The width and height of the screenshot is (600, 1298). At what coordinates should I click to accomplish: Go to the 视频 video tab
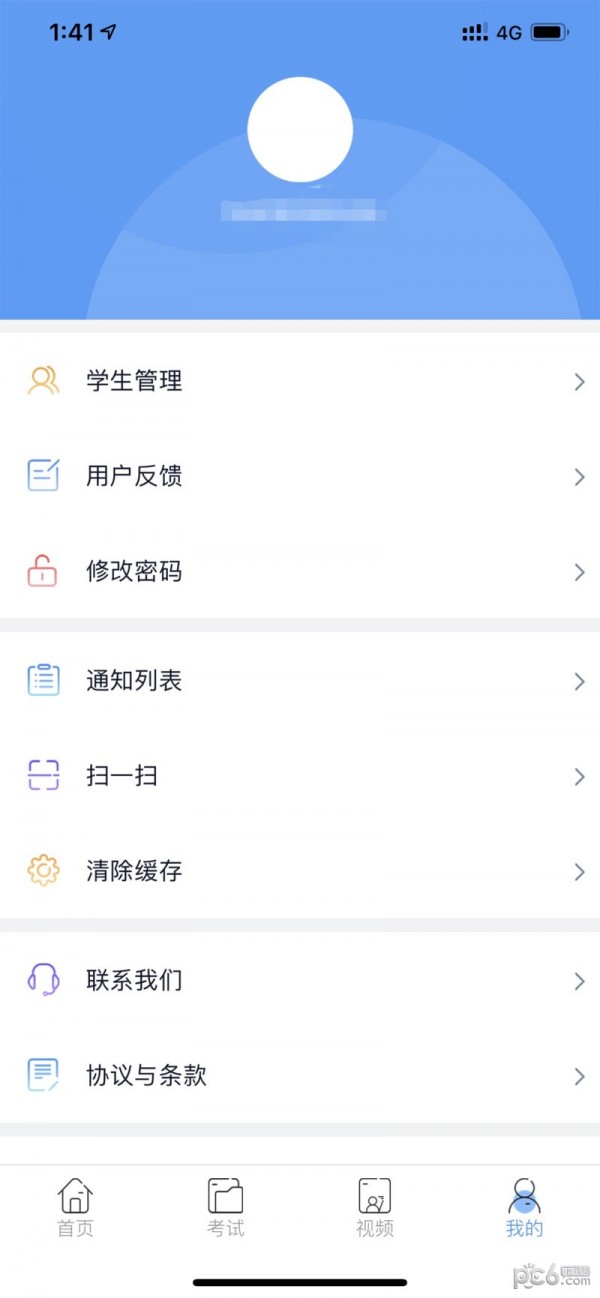coord(375,1208)
